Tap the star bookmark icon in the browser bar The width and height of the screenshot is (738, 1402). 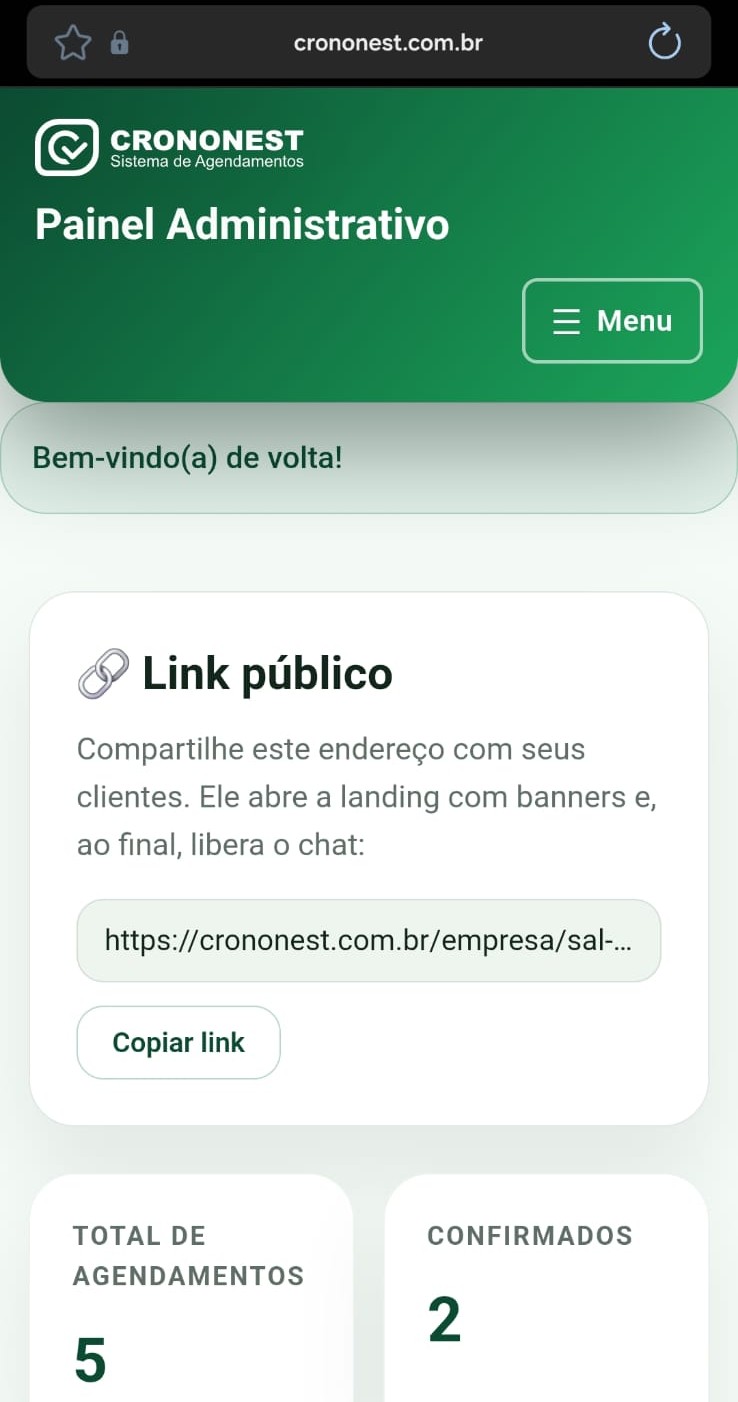coord(72,42)
